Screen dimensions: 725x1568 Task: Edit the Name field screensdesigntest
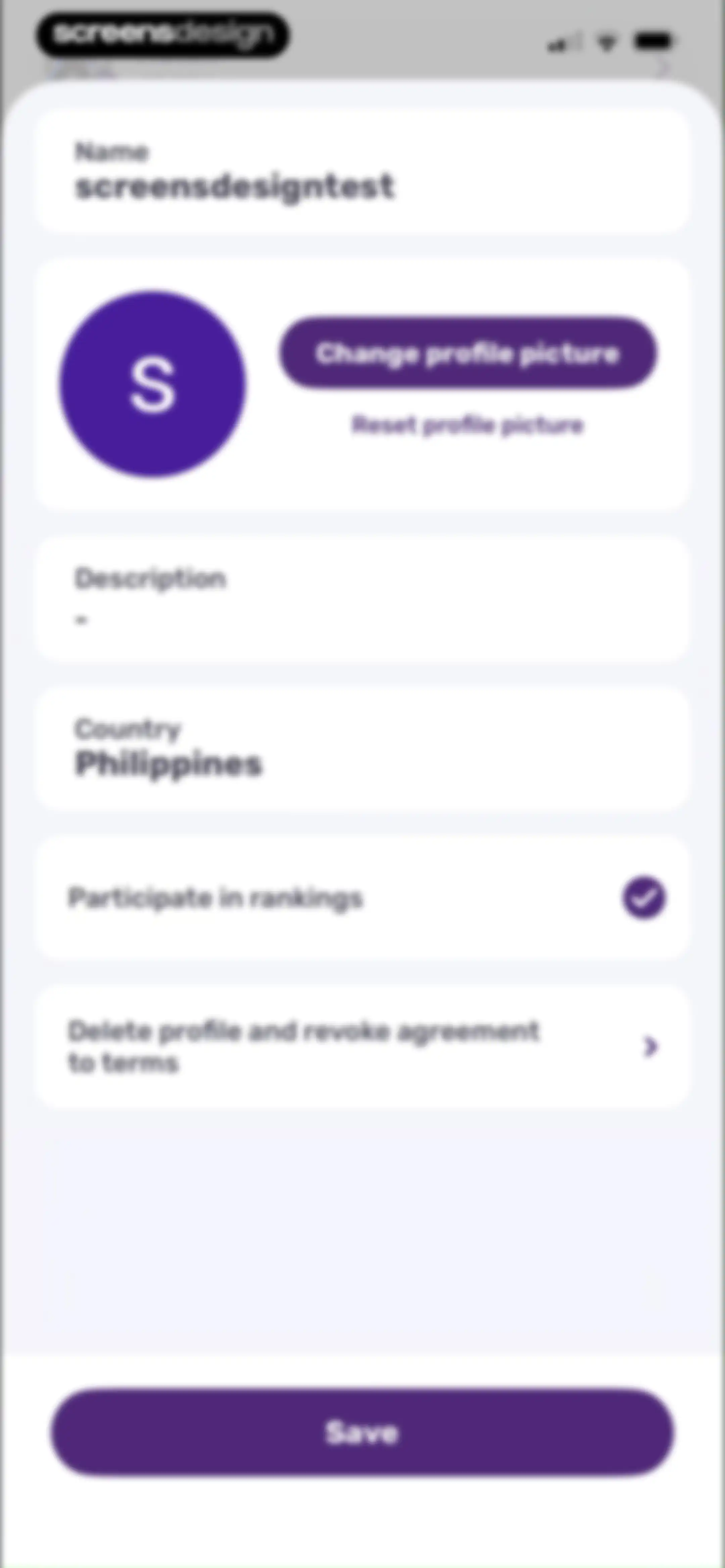click(x=362, y=171)
